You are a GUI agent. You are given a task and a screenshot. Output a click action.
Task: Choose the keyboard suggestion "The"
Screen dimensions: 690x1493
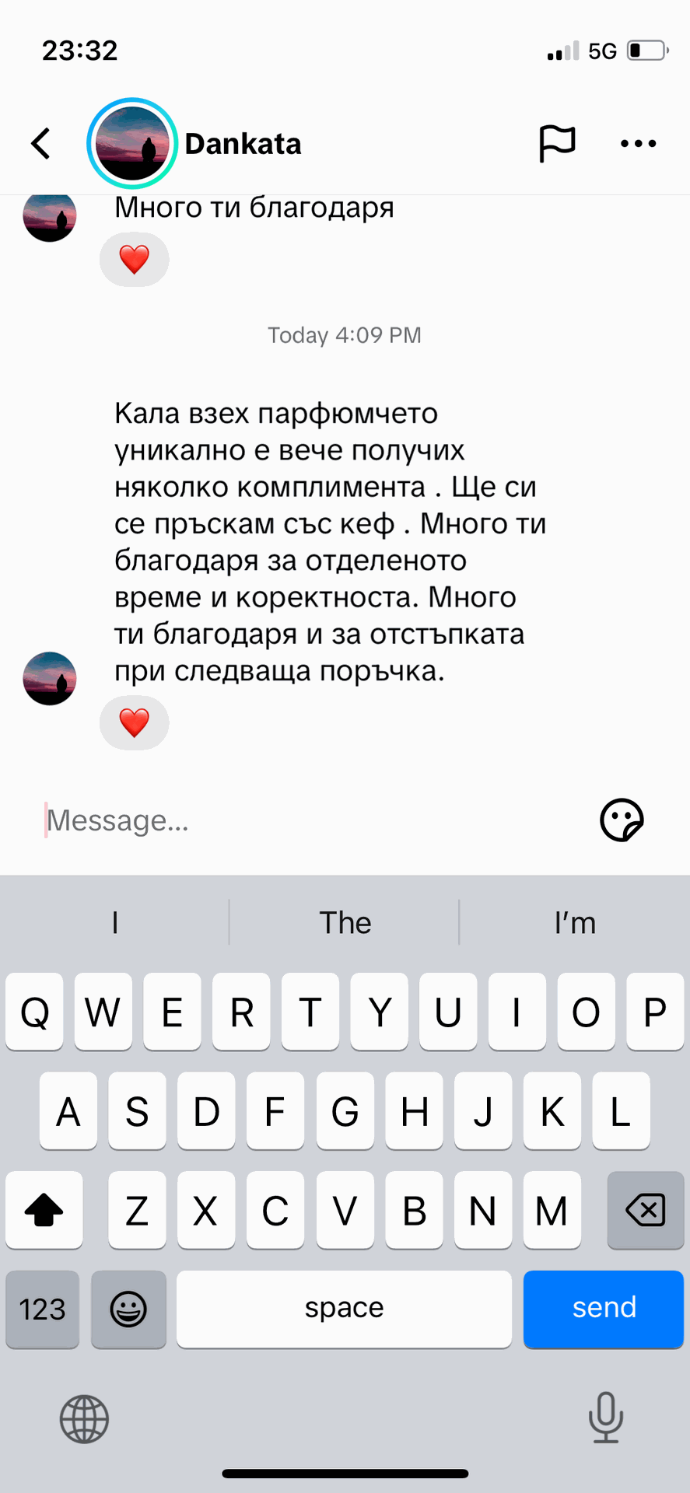pyautogui.click(x=345, y=922)
